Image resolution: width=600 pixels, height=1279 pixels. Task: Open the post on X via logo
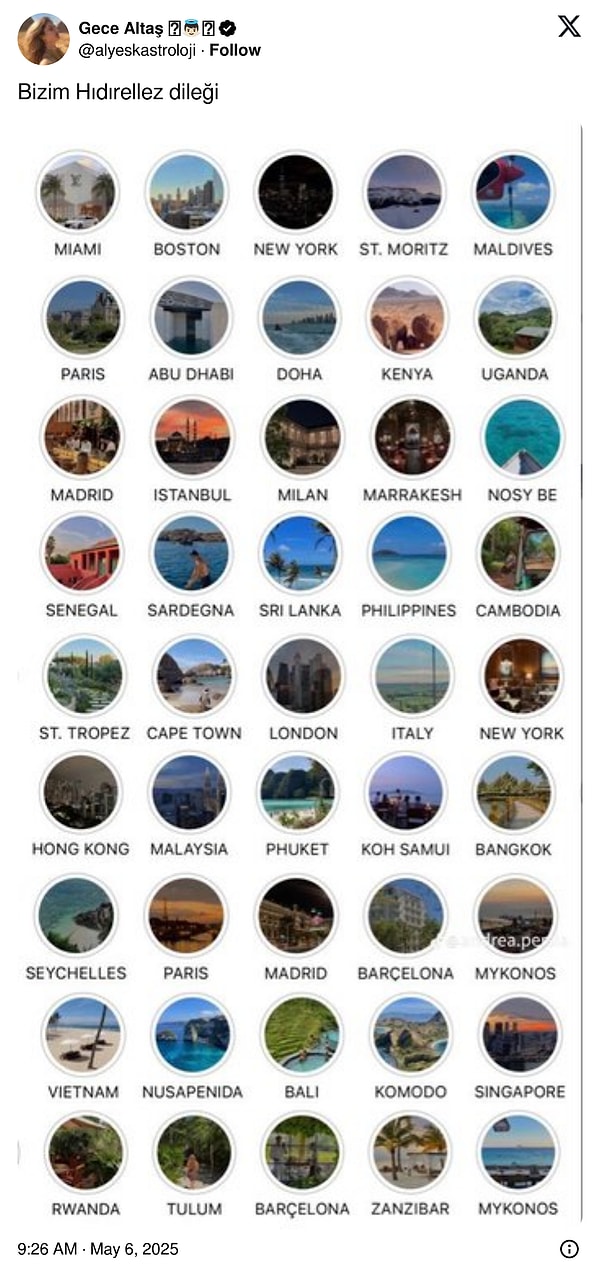[569, 27]
